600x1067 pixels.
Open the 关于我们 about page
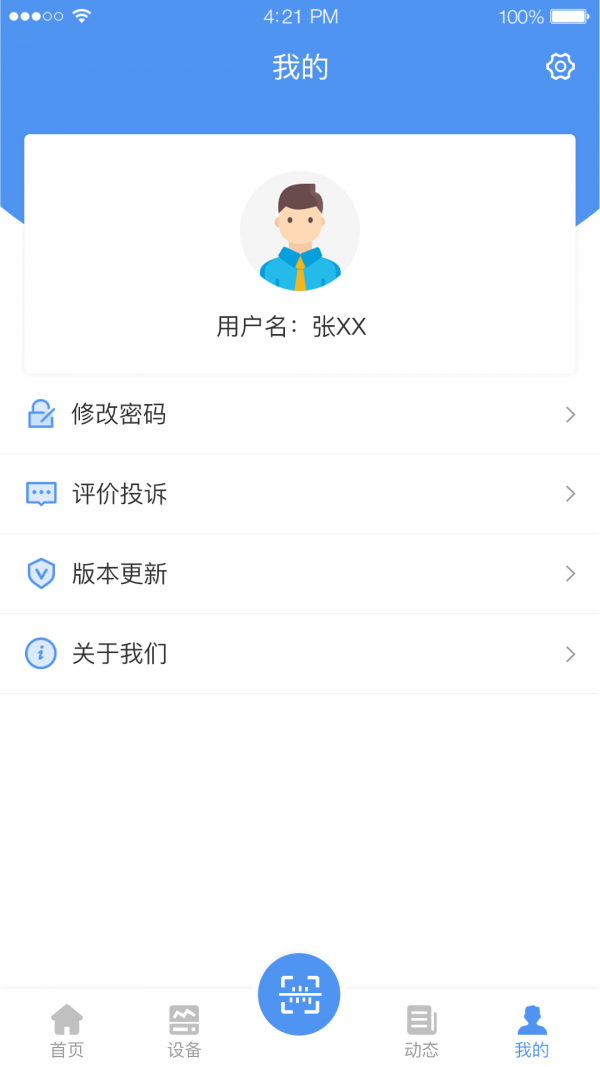coord(300,654)
